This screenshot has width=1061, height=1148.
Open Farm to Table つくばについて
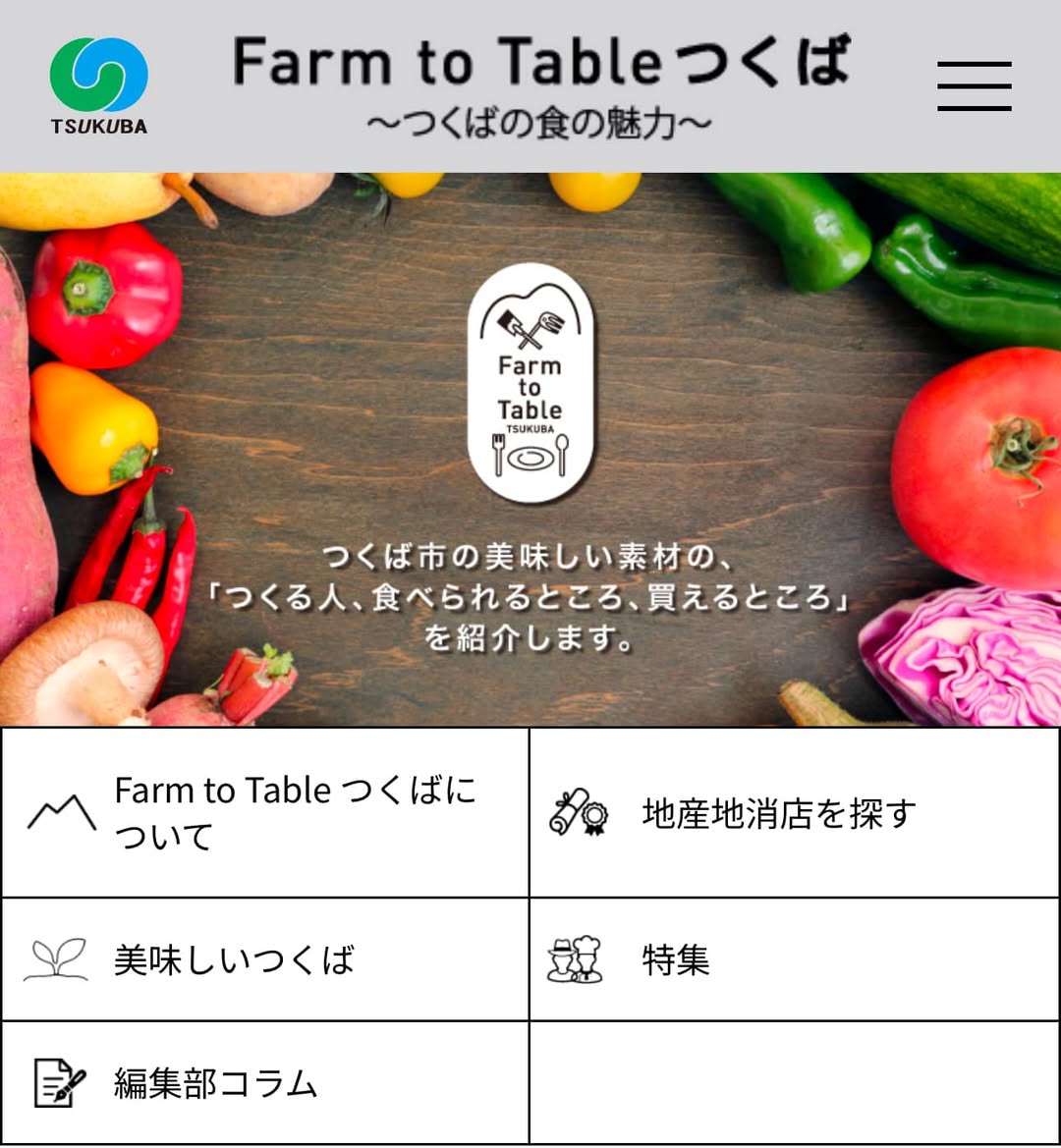pos(265,813)
